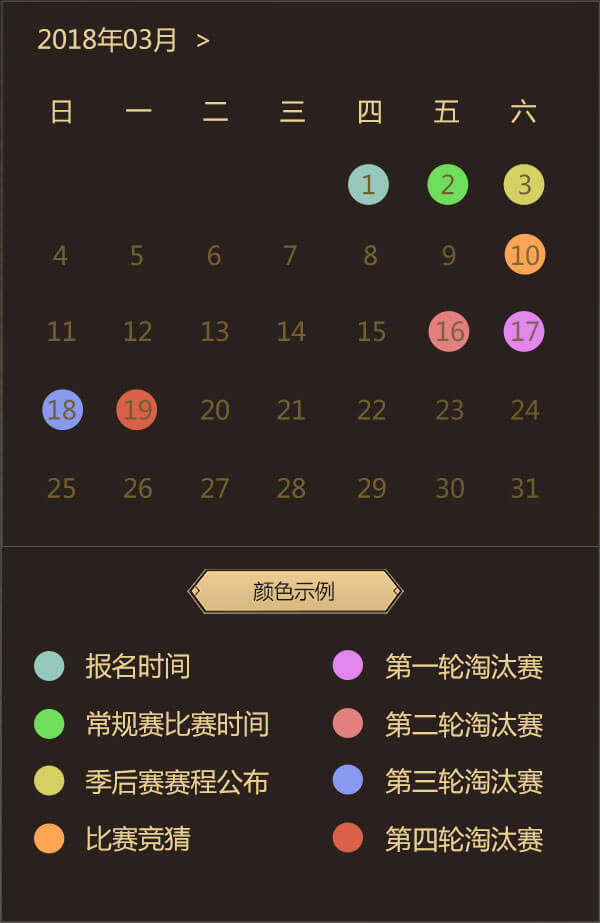
Task: Tap the orange-highlighted date 10
Action: click(525, 254)
